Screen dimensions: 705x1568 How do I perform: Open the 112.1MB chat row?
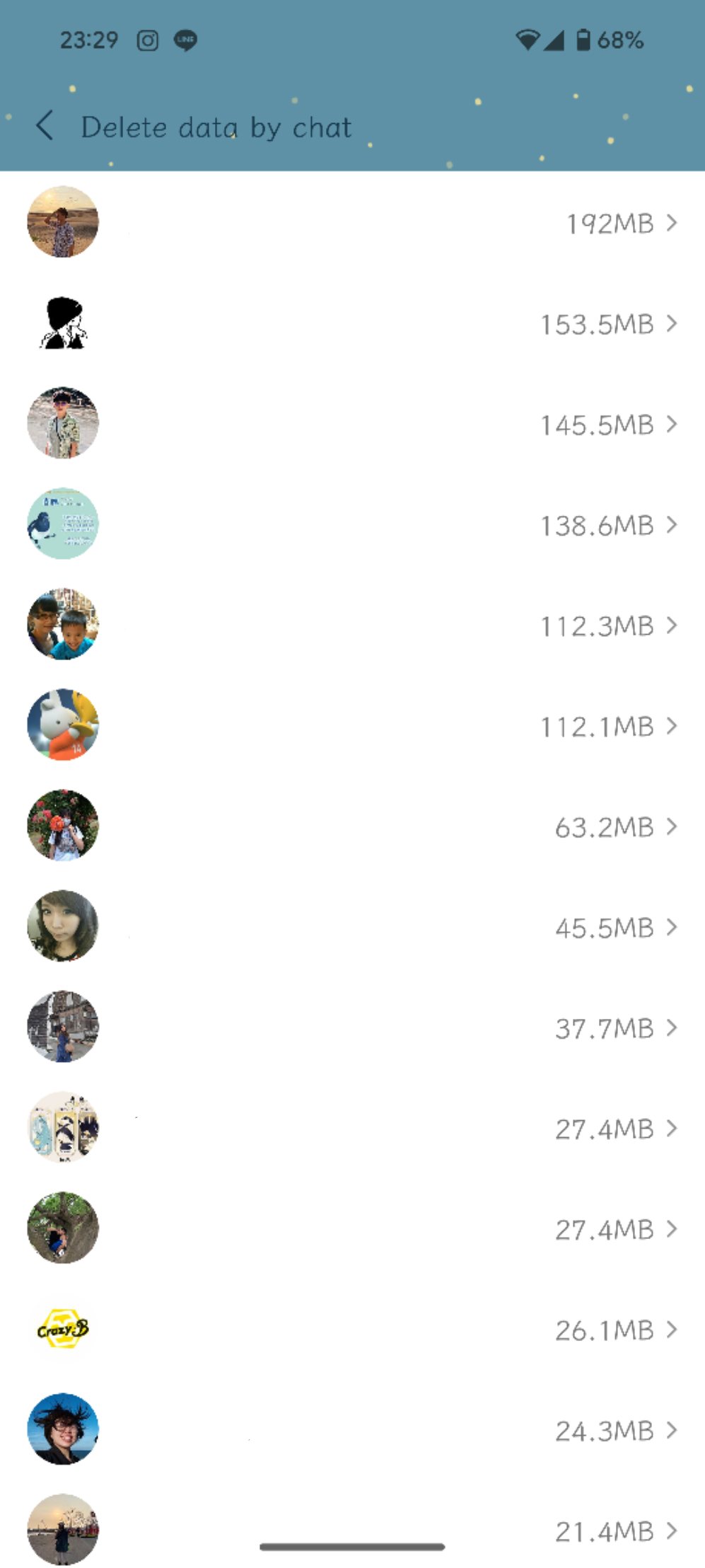pyautogui.click(x=352, y=726)
